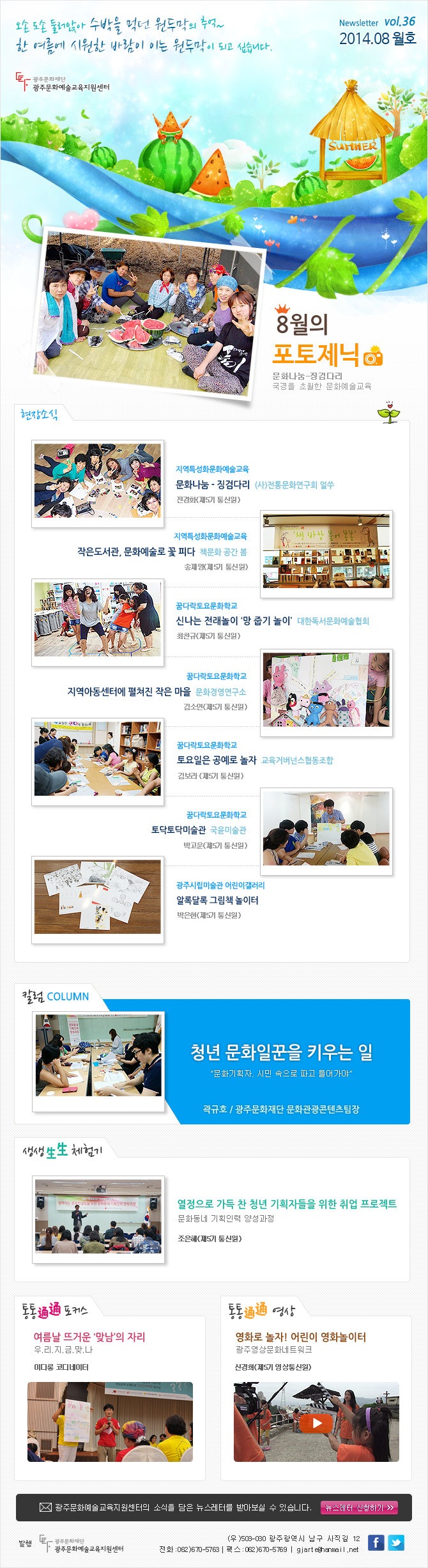Read 작은도서관, 문화예술로 꽃 피다 article
The height and width of the screenshot is (1568, 428).
click(x=136, y=552)
